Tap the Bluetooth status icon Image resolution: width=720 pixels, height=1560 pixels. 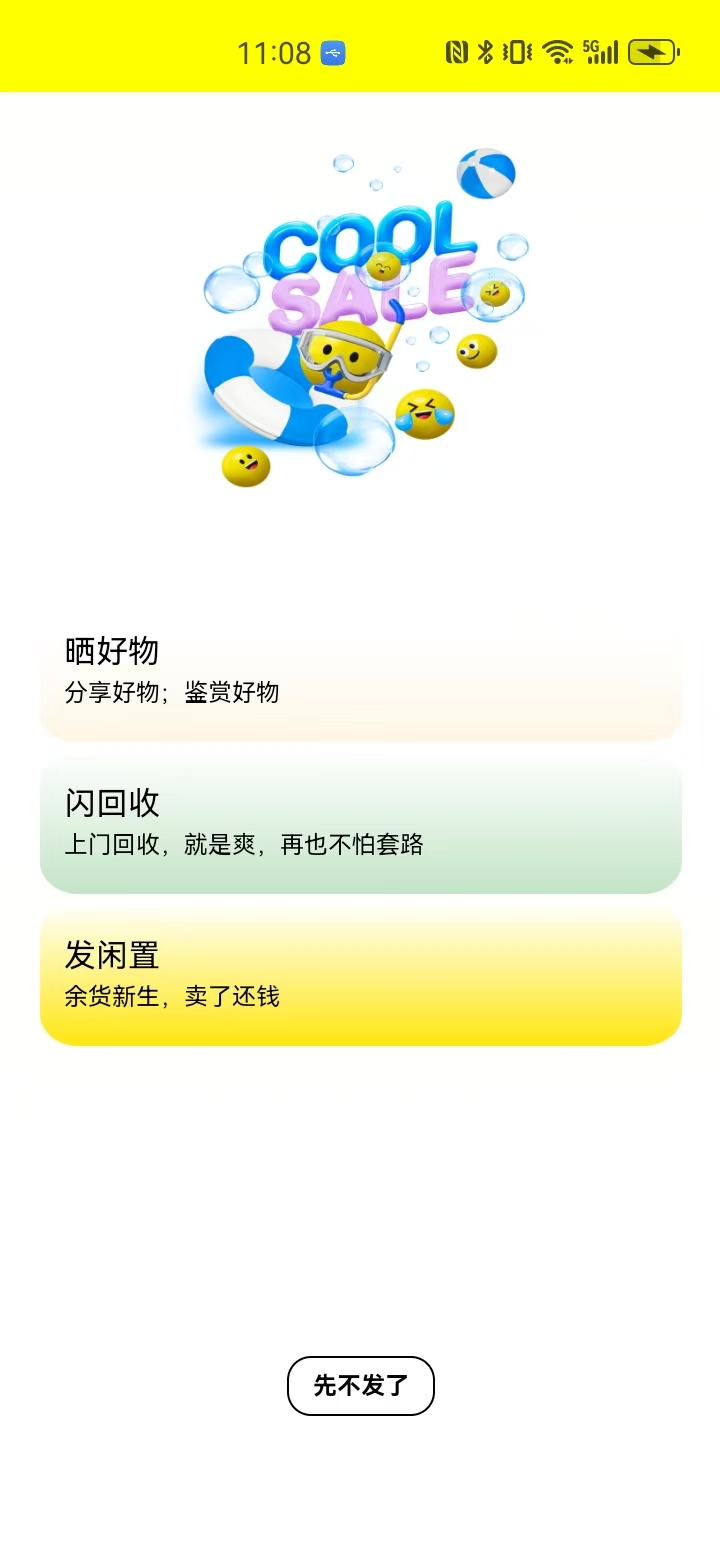coord(486,52)
